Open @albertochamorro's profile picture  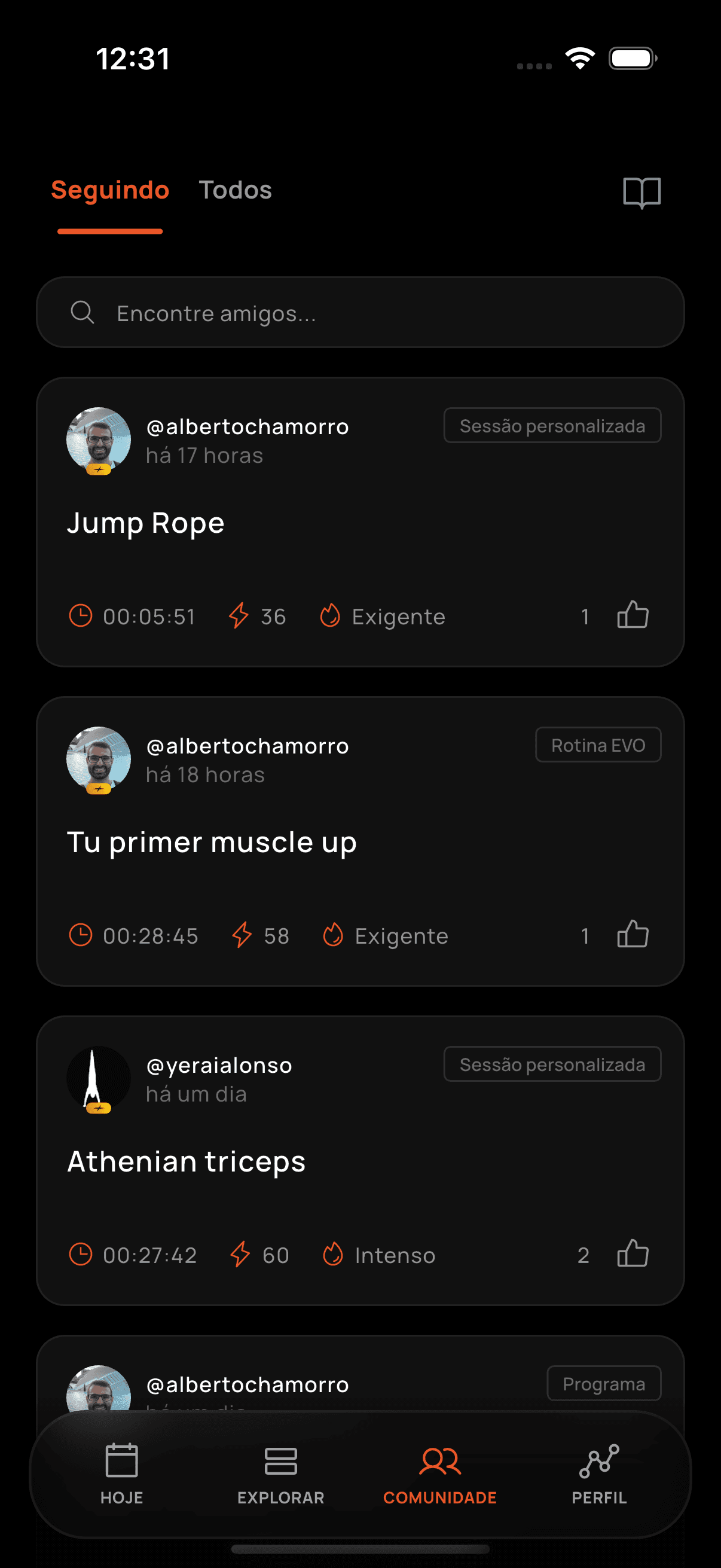click(98, 440)
